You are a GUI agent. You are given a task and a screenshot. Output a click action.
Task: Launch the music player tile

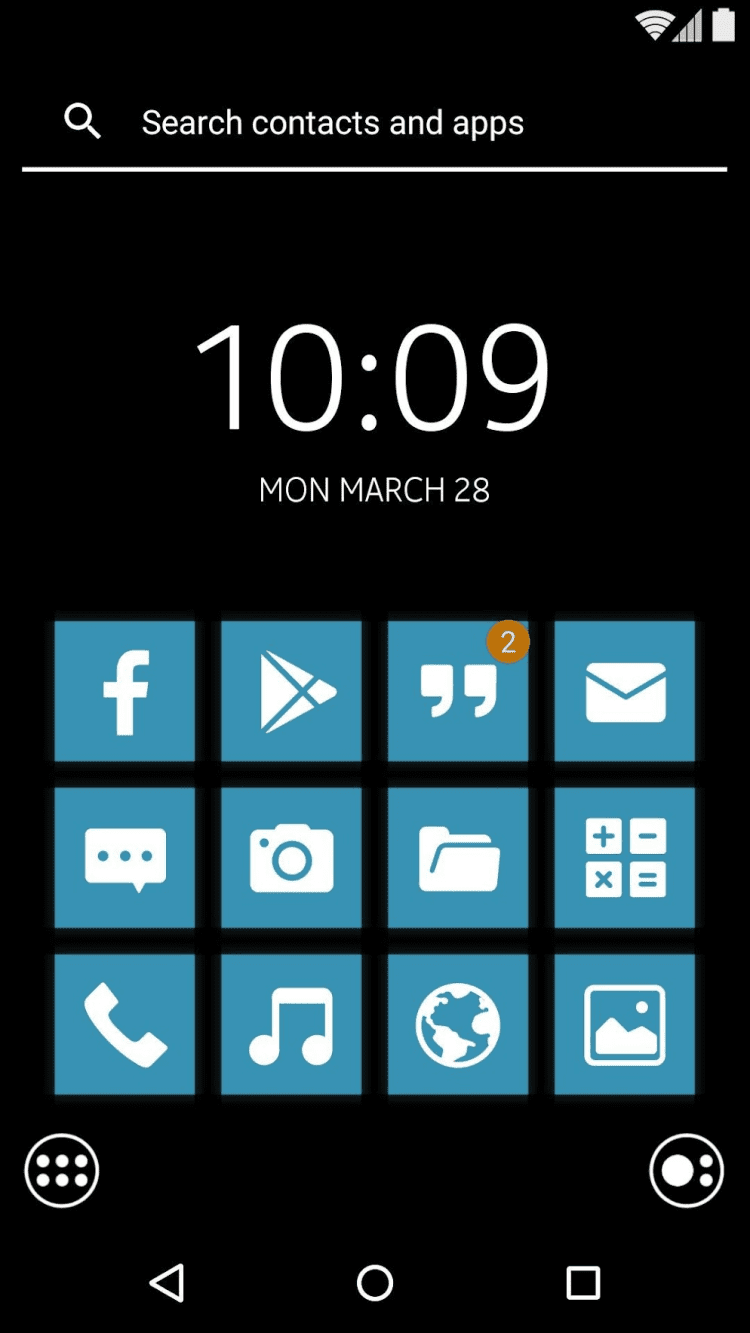[291, 1024]
